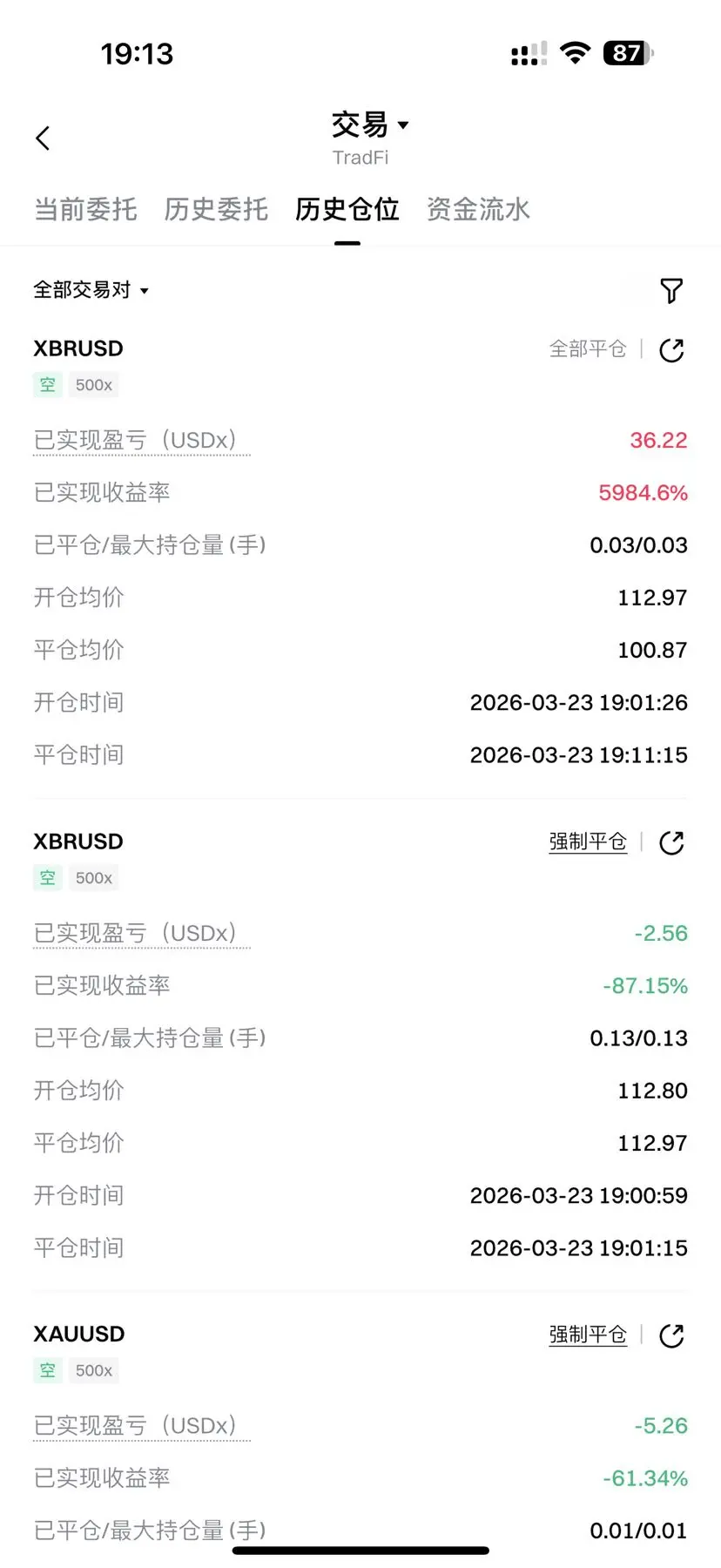The image size is (721, 1568).
Task: Switch to the 当前委托 tab
Action: [85, 210]
